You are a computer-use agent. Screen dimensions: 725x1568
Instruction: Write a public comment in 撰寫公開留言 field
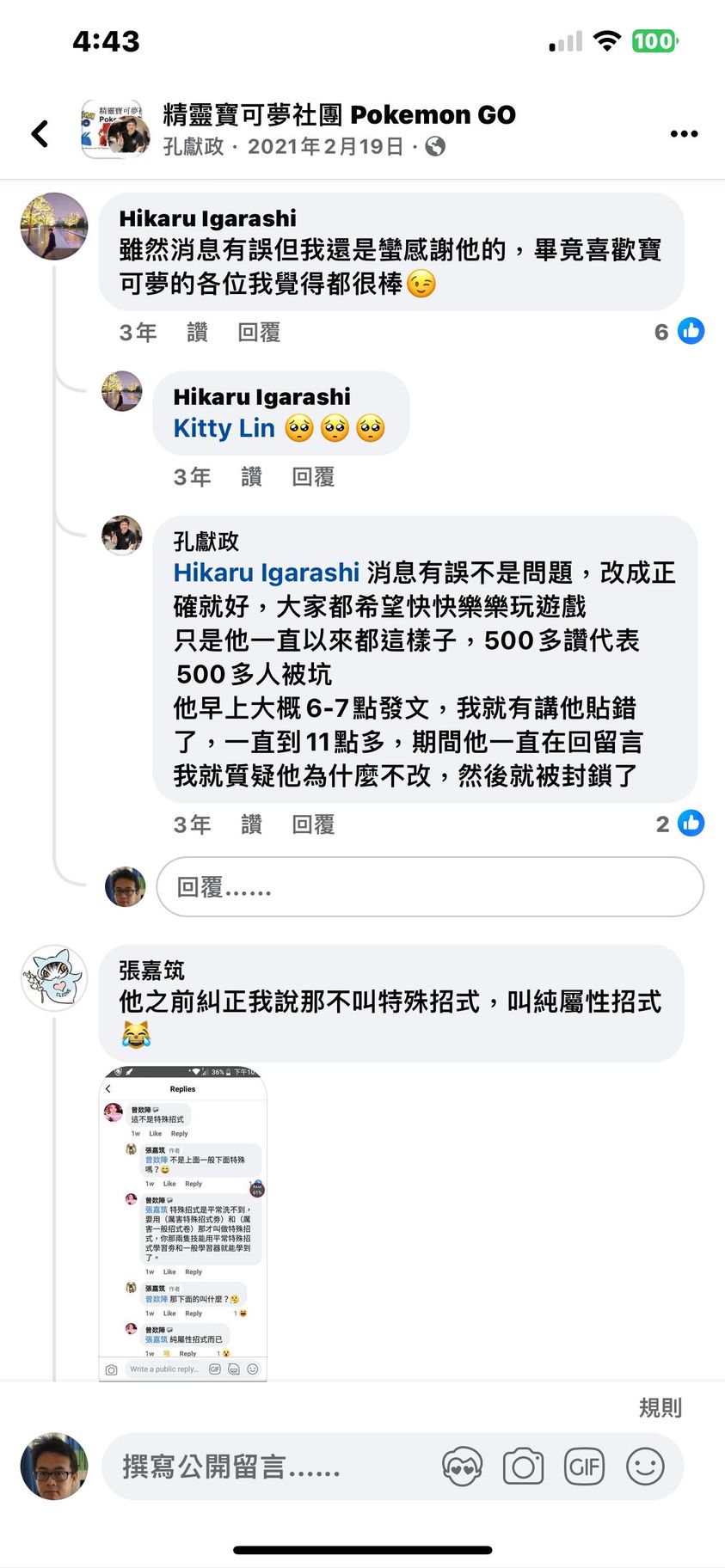pos(258,1467)
